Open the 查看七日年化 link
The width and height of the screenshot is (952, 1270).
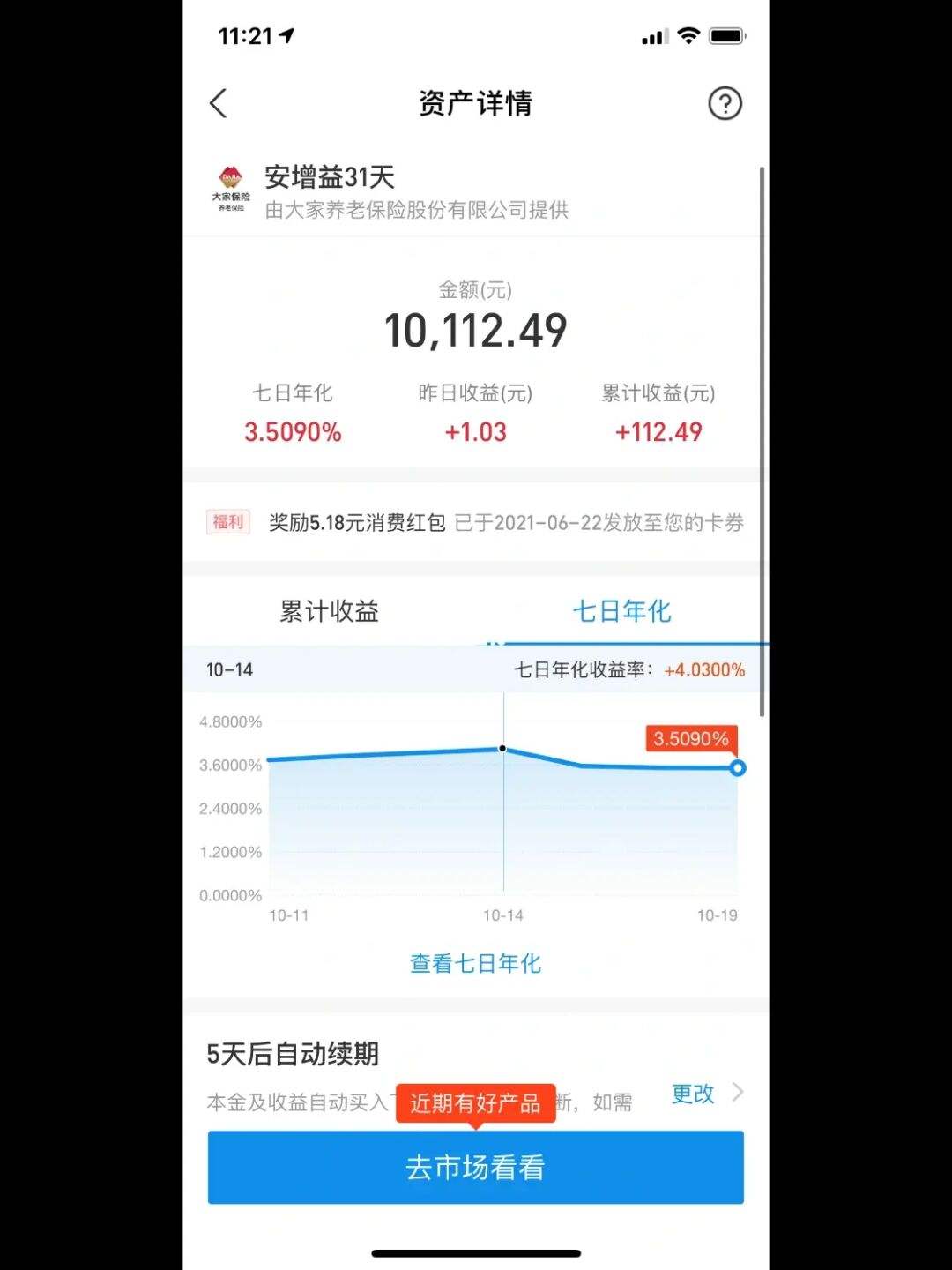[475, 963]
